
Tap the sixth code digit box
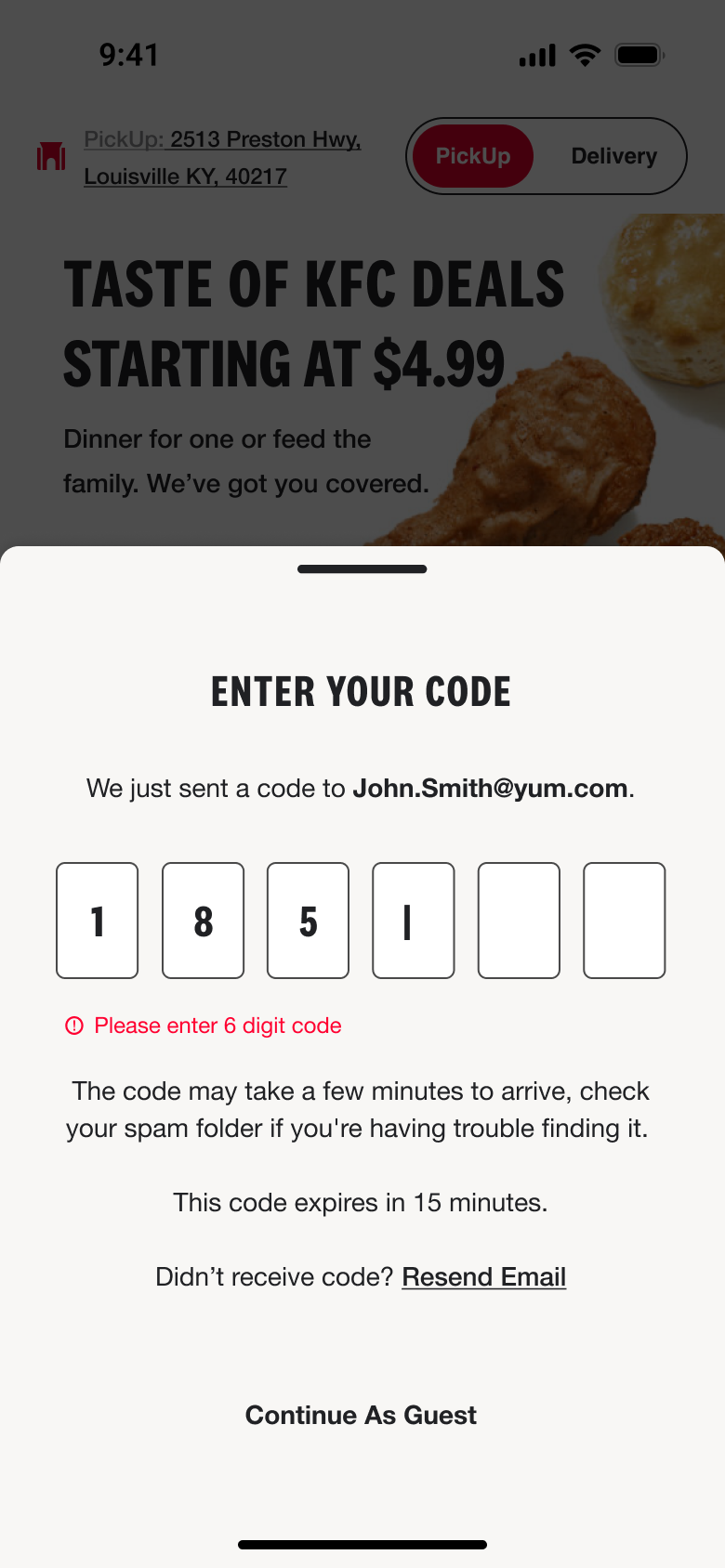click(624, 921)
